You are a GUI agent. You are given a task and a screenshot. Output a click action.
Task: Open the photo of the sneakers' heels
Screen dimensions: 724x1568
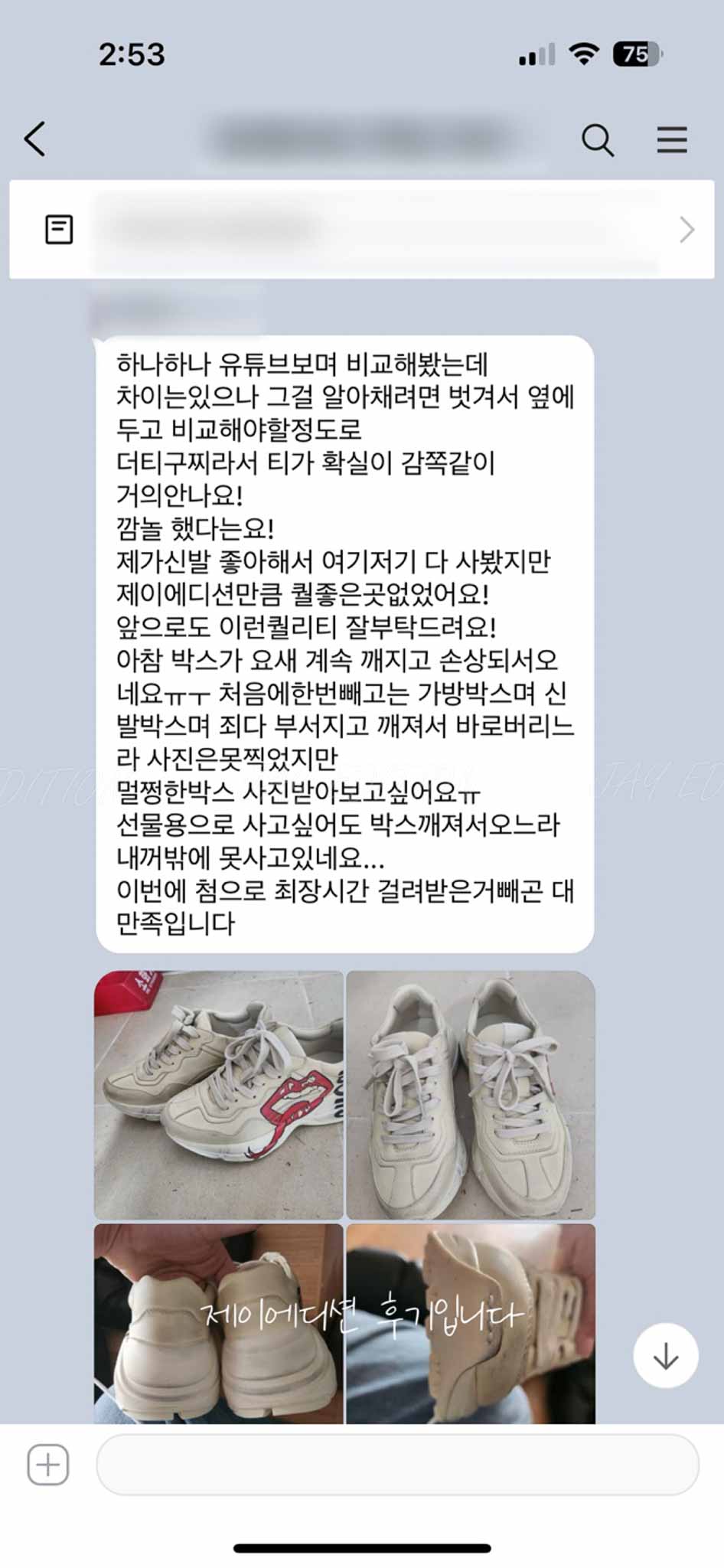pyautogui.click(x=219, y=1325)
